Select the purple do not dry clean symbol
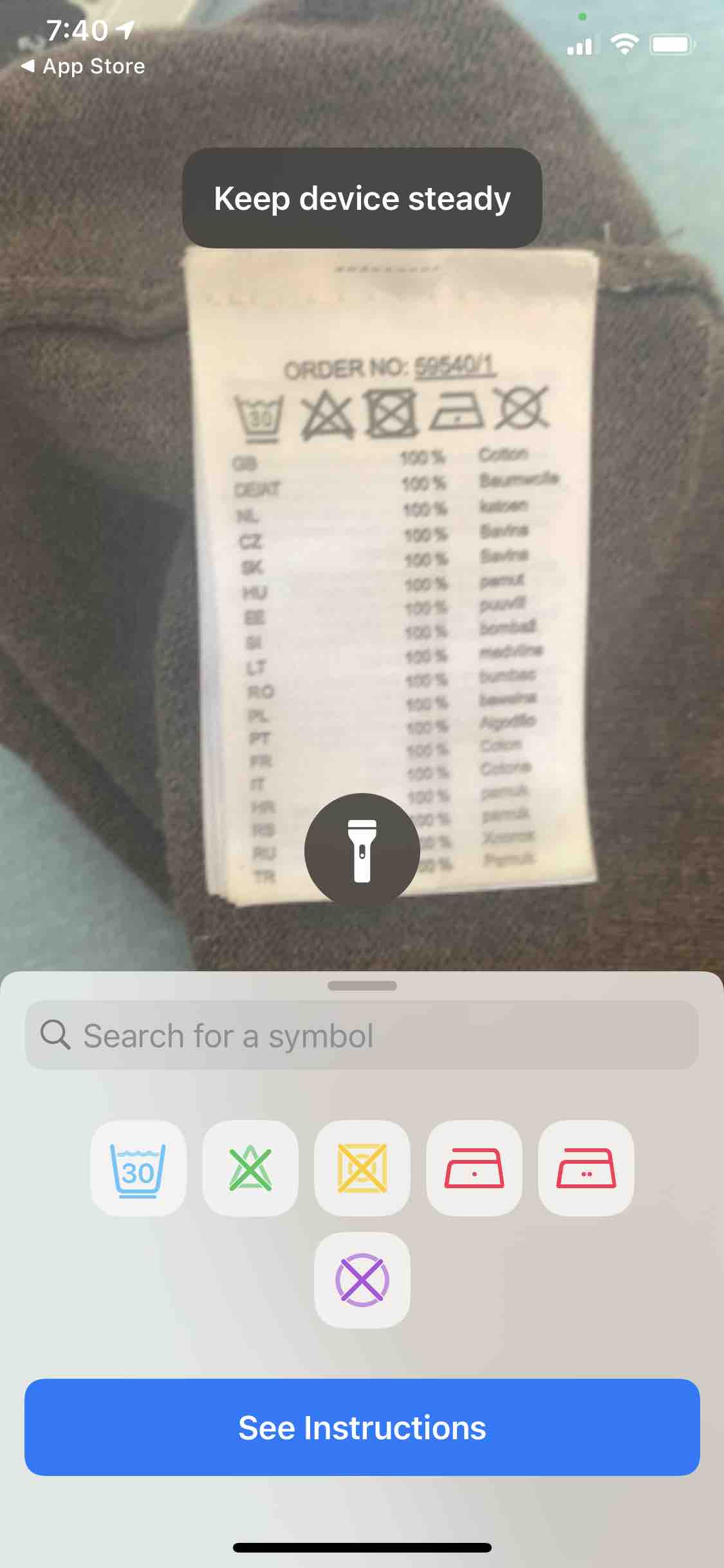This screenshot has width=724, height=1568. pos(362,1280)
